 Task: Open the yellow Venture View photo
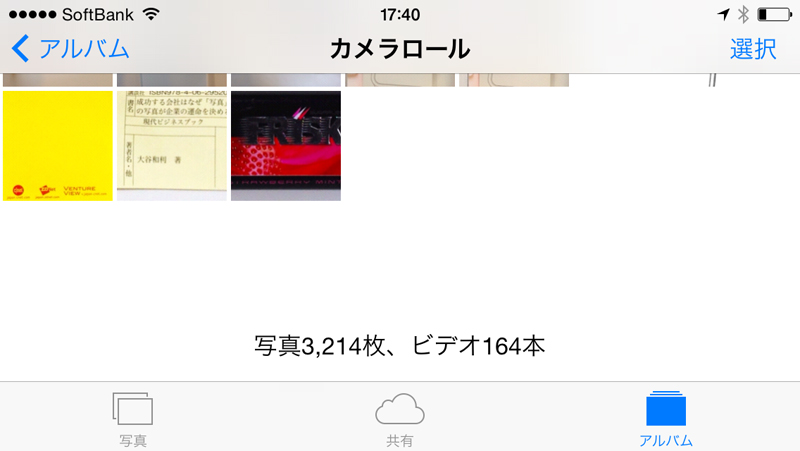pos(58,146)
